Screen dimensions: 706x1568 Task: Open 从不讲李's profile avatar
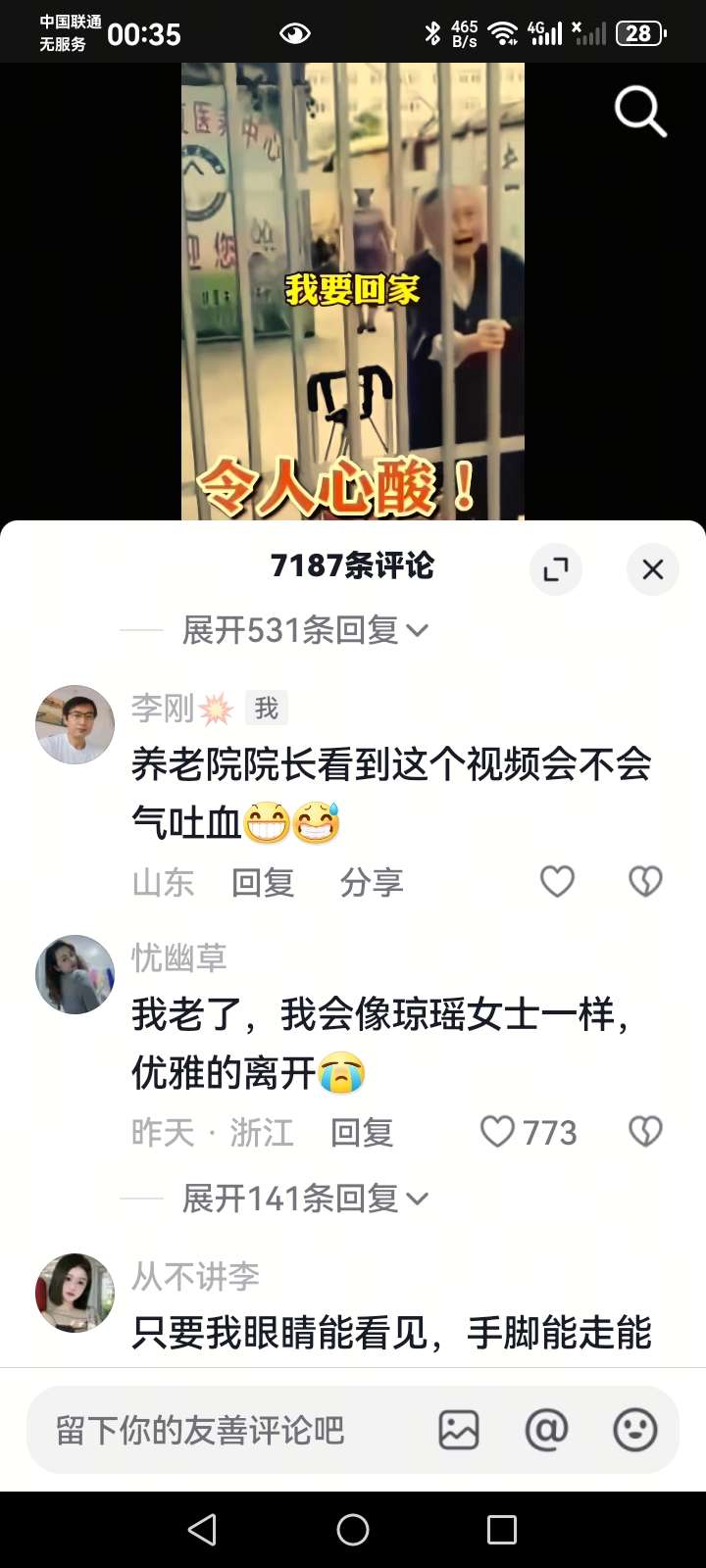76,1292
